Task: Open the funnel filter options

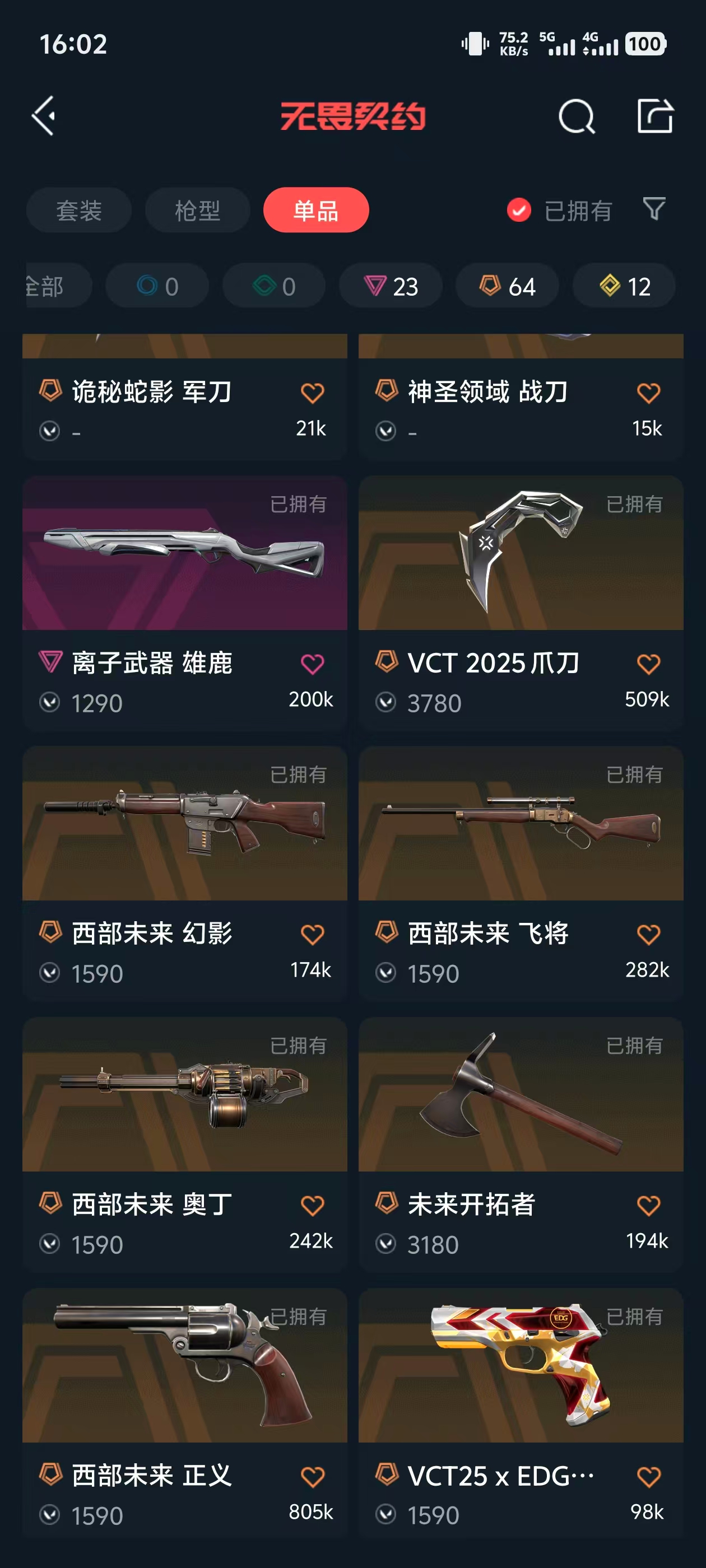Action: [654, 209]
